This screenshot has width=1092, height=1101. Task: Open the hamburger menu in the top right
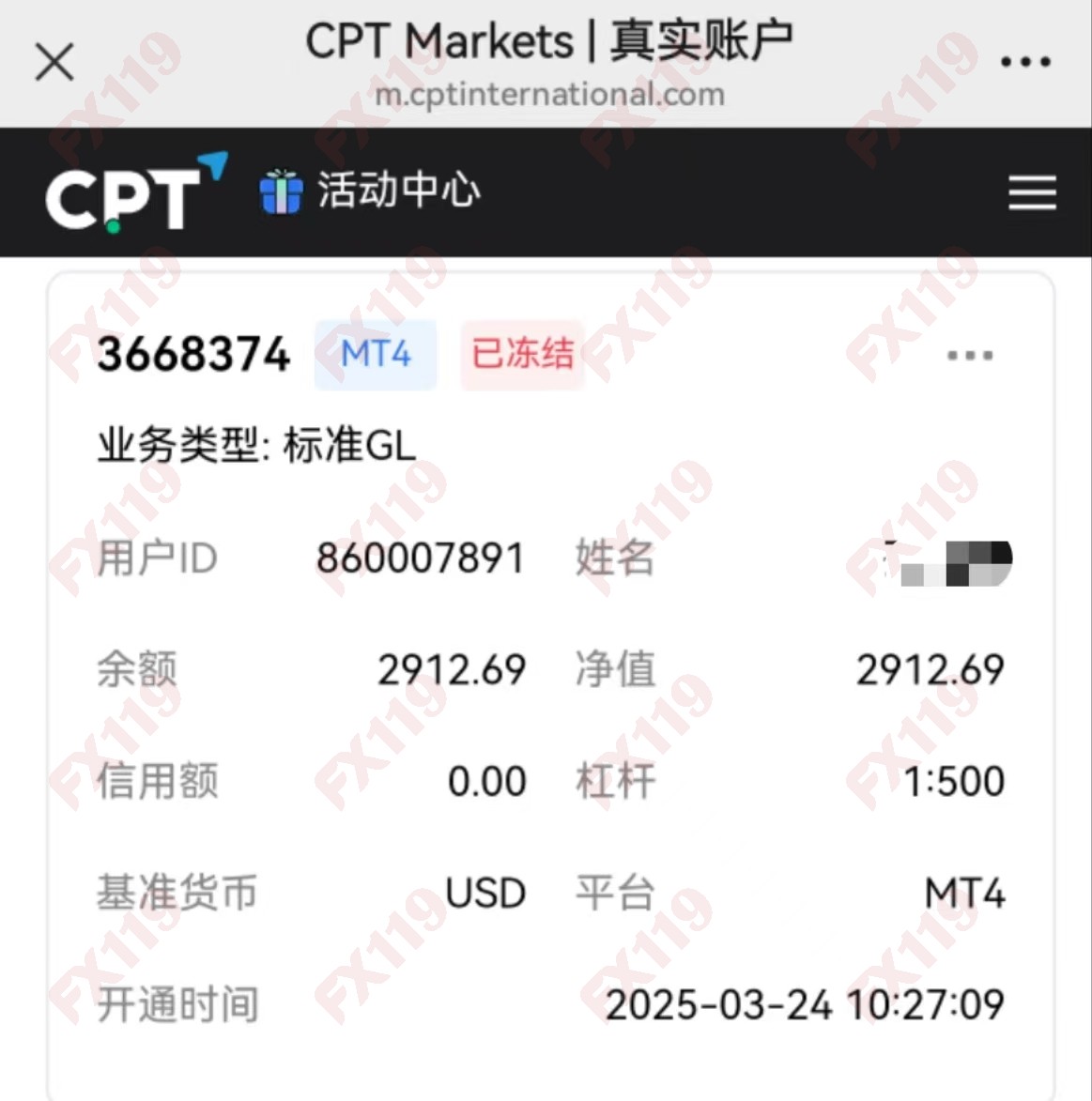[1032, 191]
